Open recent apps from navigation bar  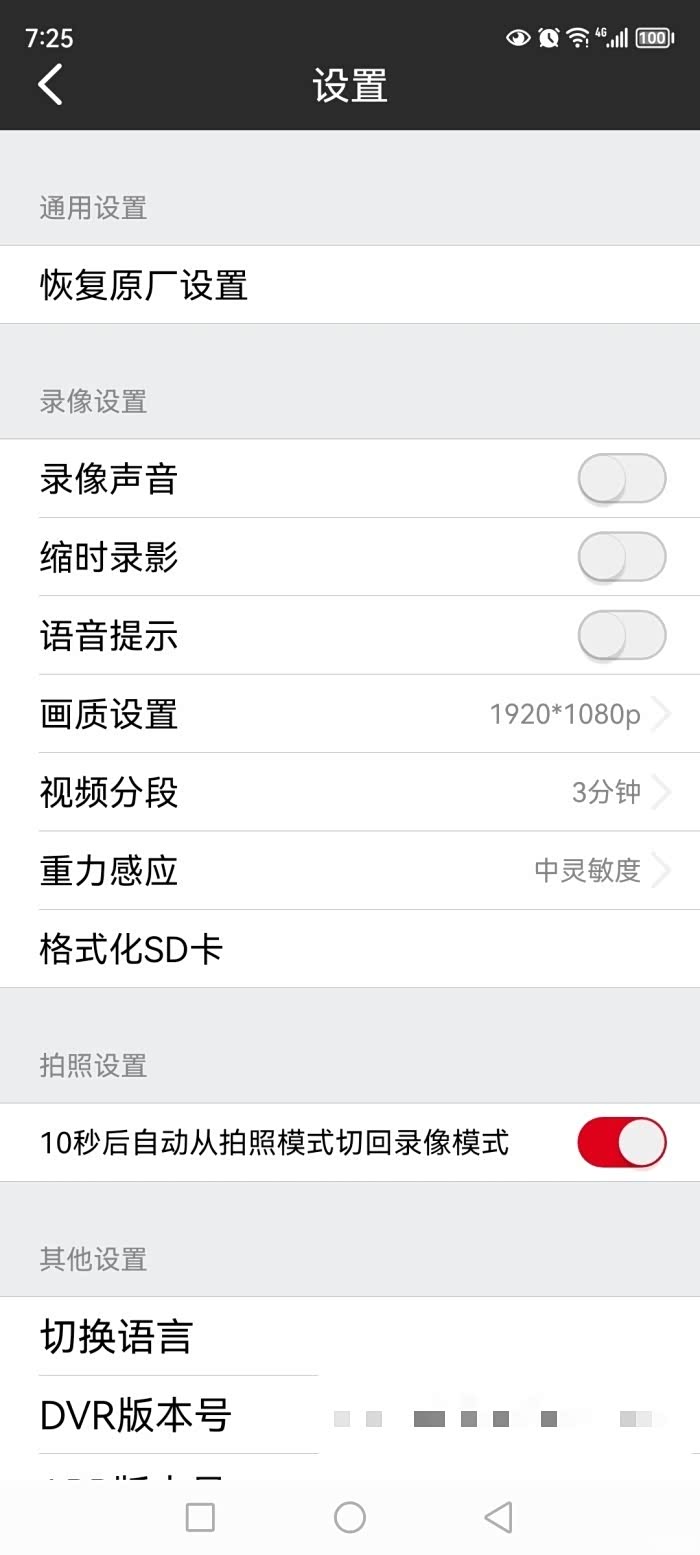point(200,1517)
